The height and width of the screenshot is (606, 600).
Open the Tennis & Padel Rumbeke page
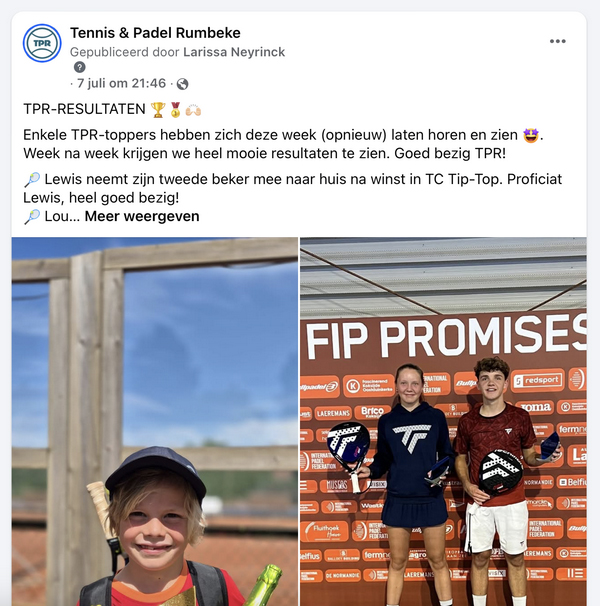pos(155,33)
